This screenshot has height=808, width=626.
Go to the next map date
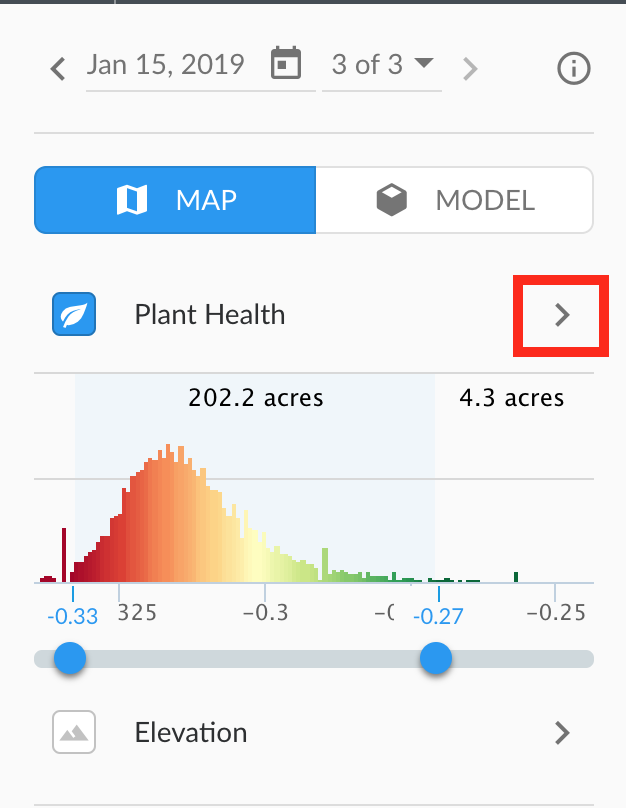click(470, 69)
